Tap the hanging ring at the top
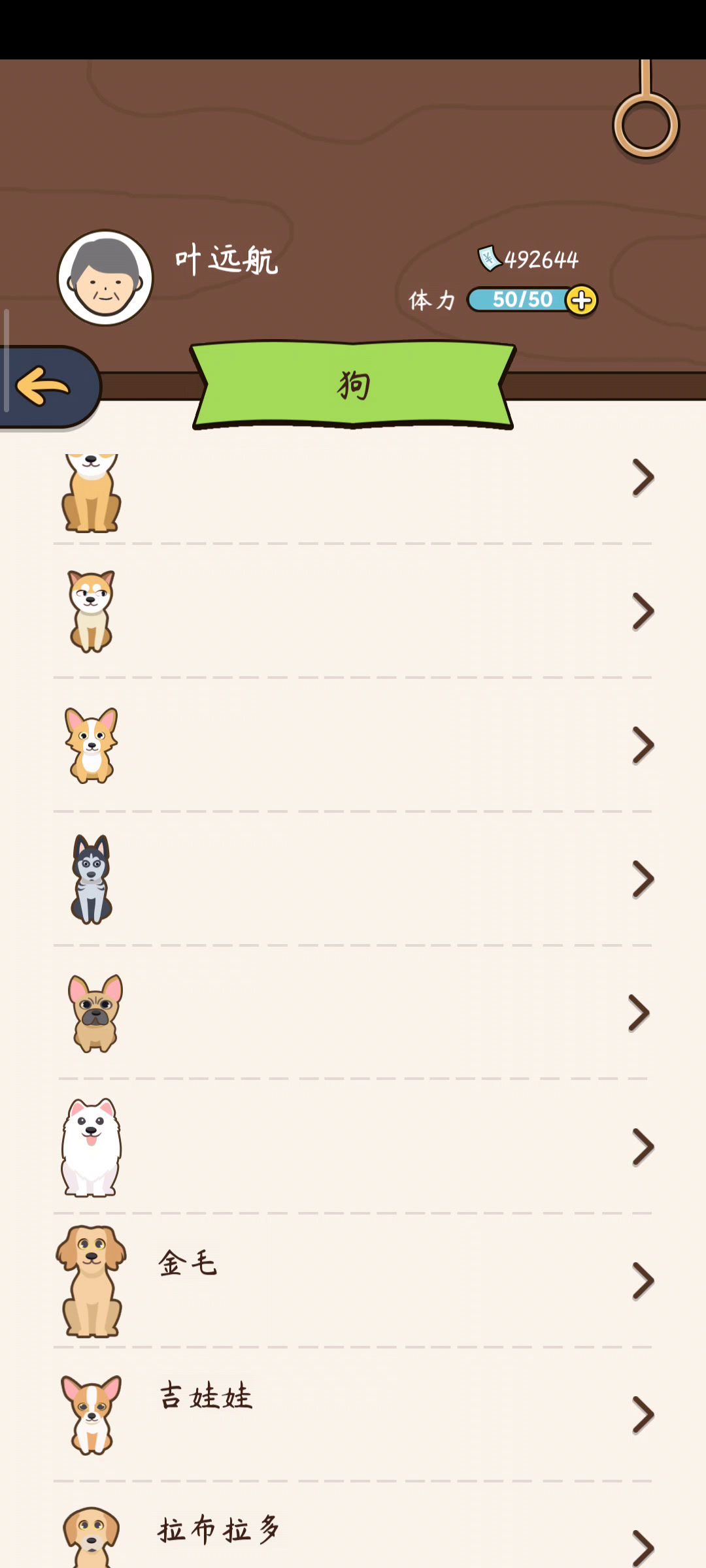The width and height of the screenshot is (706, 1568). pos(646,124)
